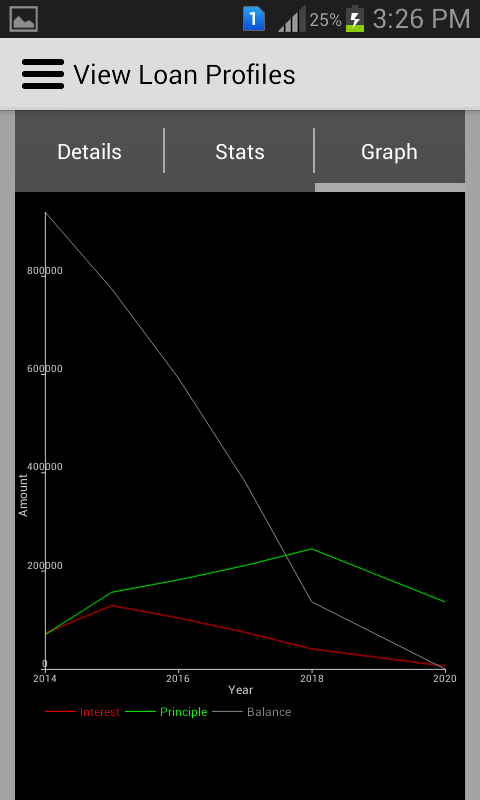Switch to the Details tab

pos(89,152)
